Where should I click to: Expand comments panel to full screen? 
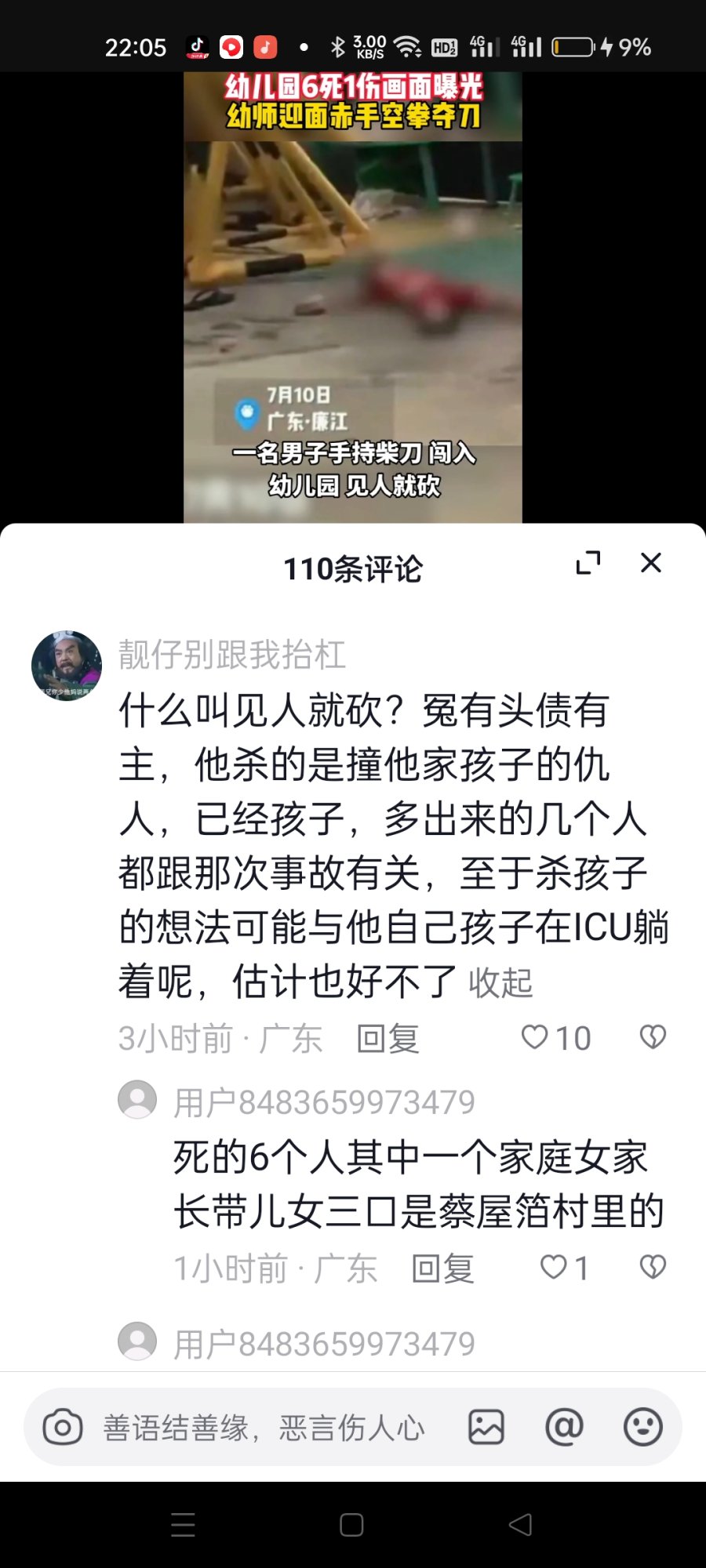[588, 563]
